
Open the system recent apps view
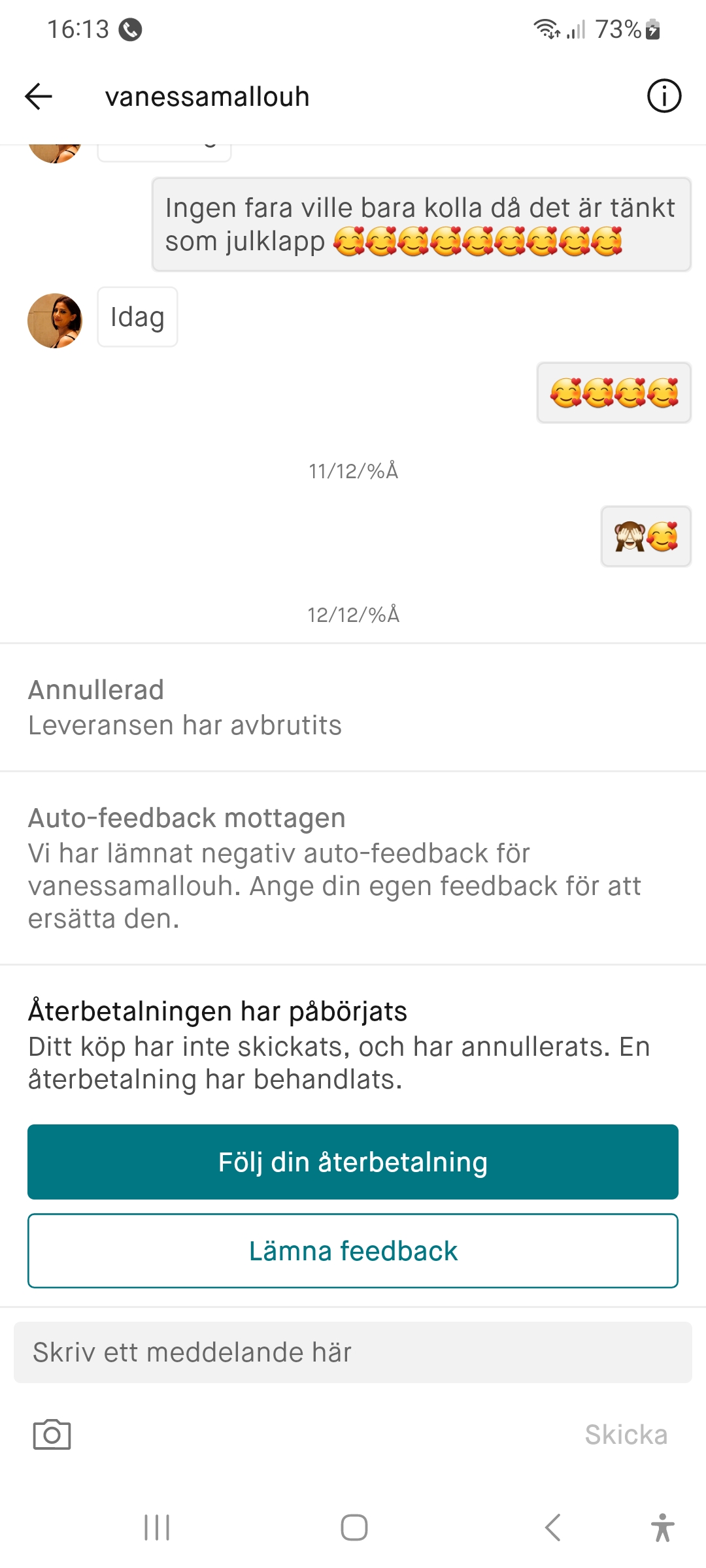pos(157,1527)
